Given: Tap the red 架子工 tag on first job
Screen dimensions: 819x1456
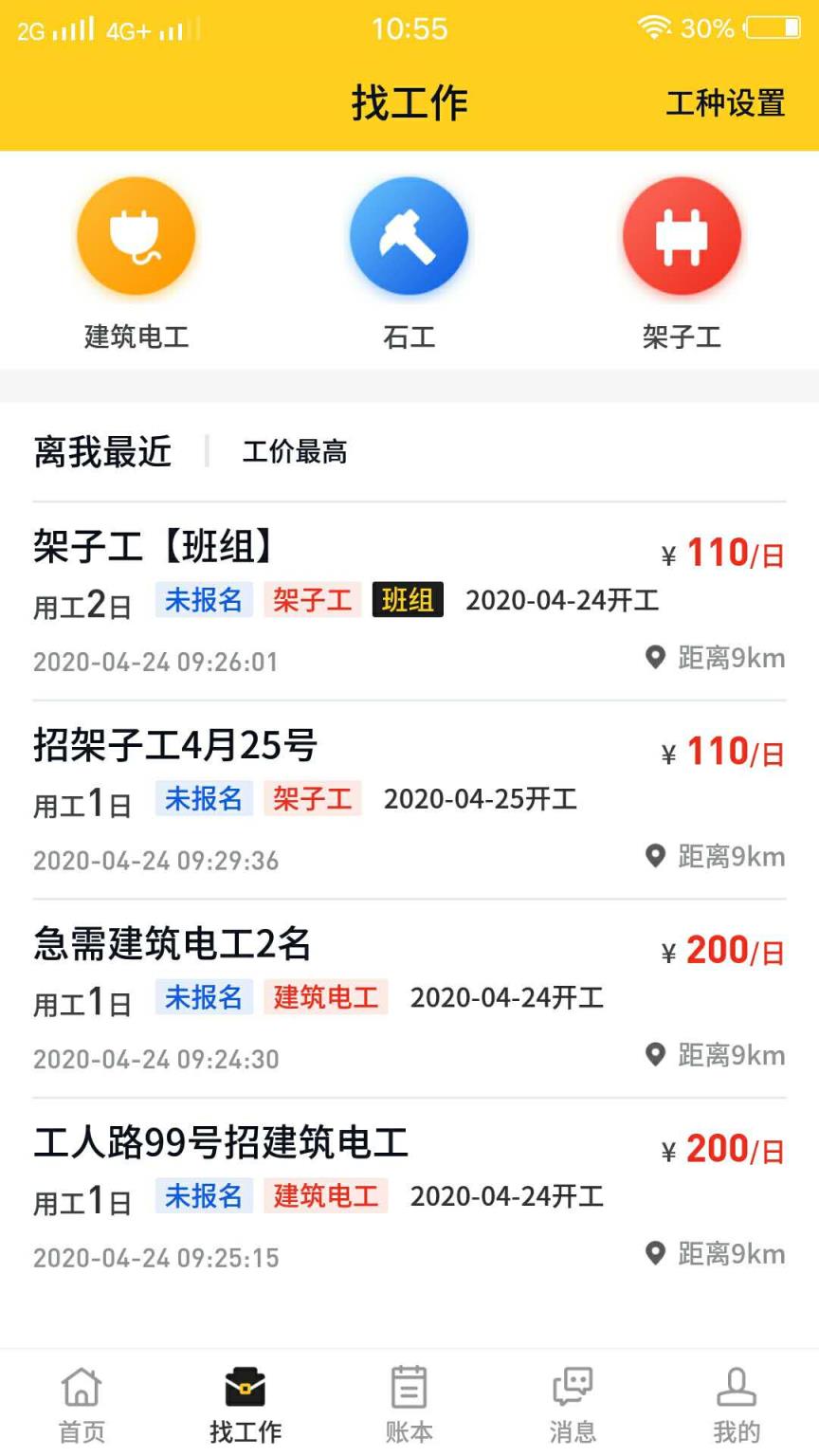Looking at the screenshot, I should pos(314,601).
